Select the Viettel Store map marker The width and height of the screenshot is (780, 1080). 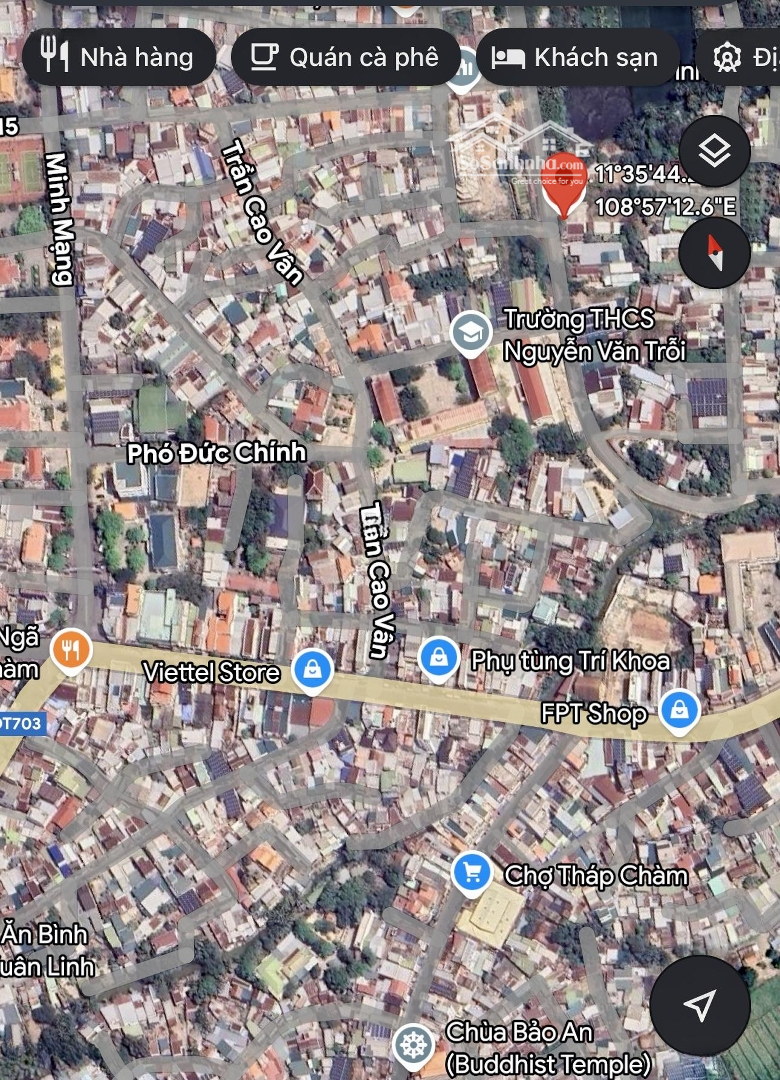[313, 671]
